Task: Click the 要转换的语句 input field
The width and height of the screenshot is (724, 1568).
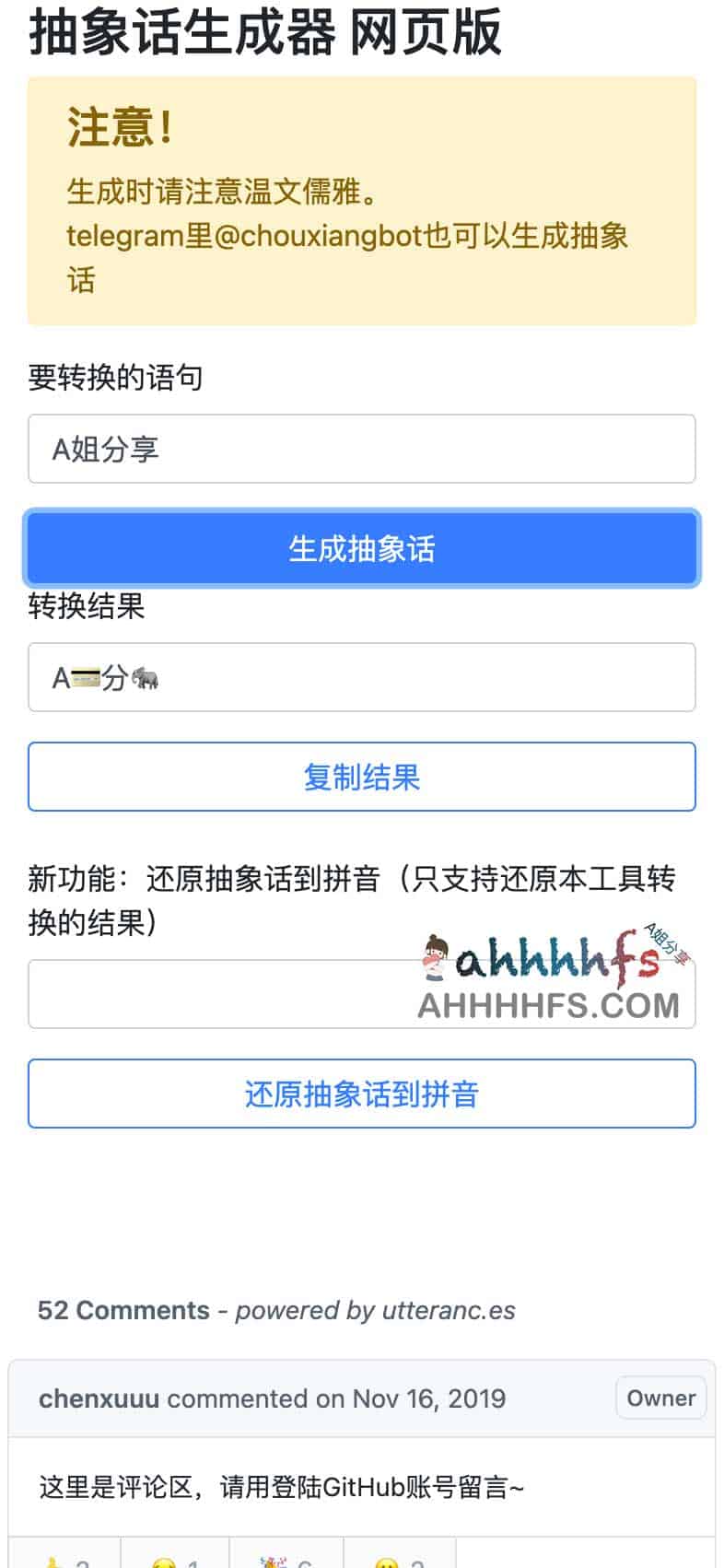Action: click(361, 449)
